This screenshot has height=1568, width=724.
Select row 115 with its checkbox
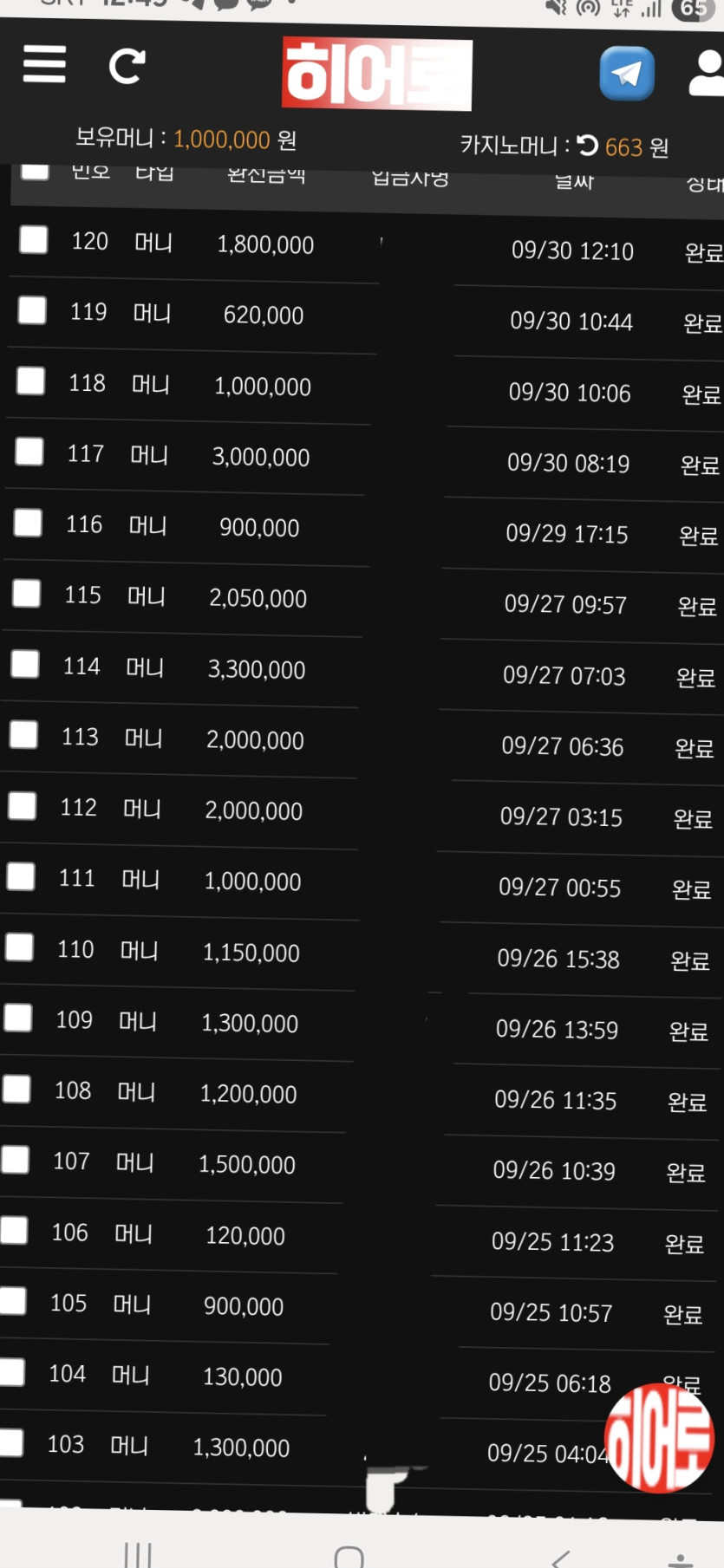click(x=26, y=594)
